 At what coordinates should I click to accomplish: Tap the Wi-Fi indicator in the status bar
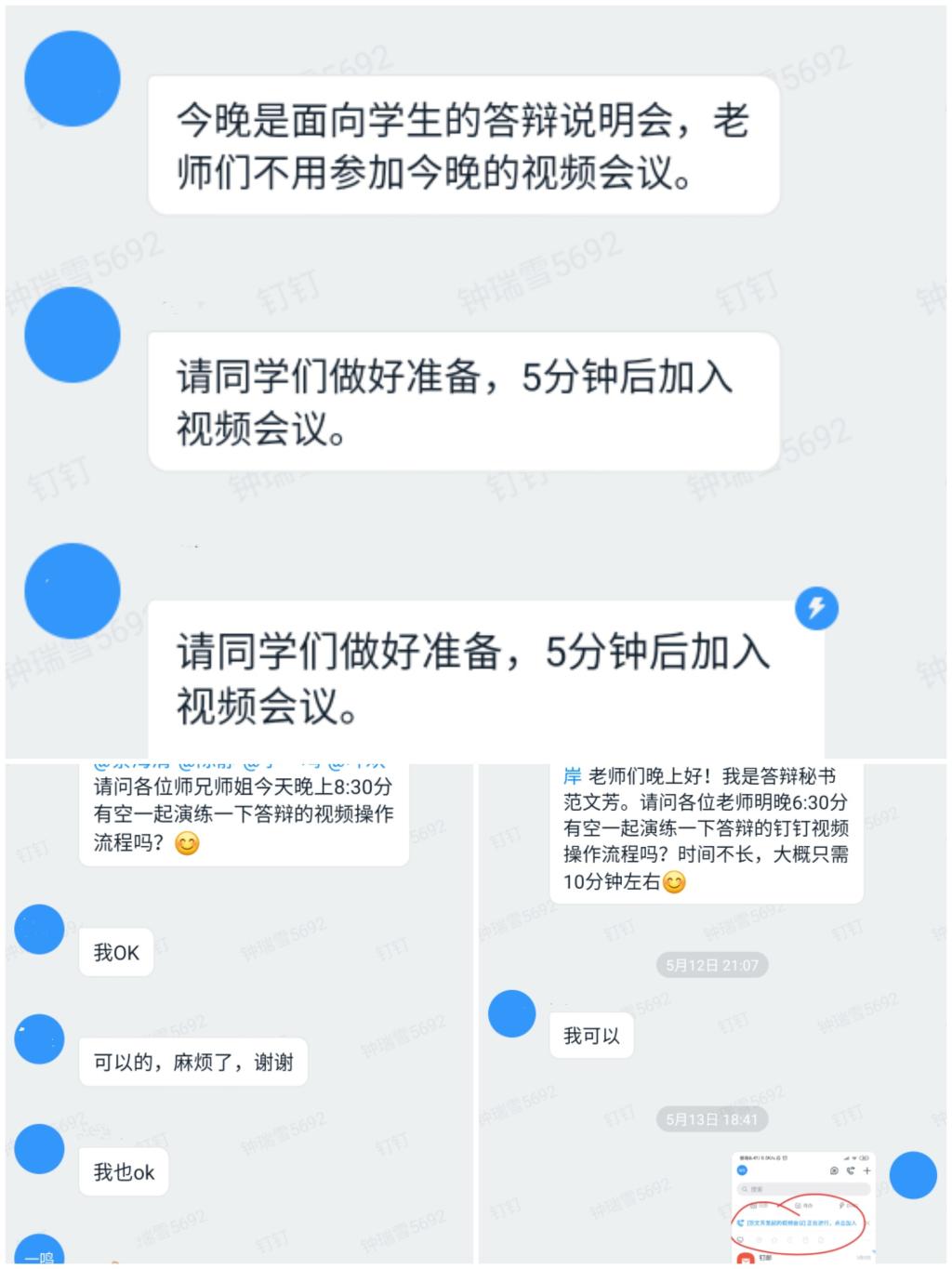(x=854, y=1158)
